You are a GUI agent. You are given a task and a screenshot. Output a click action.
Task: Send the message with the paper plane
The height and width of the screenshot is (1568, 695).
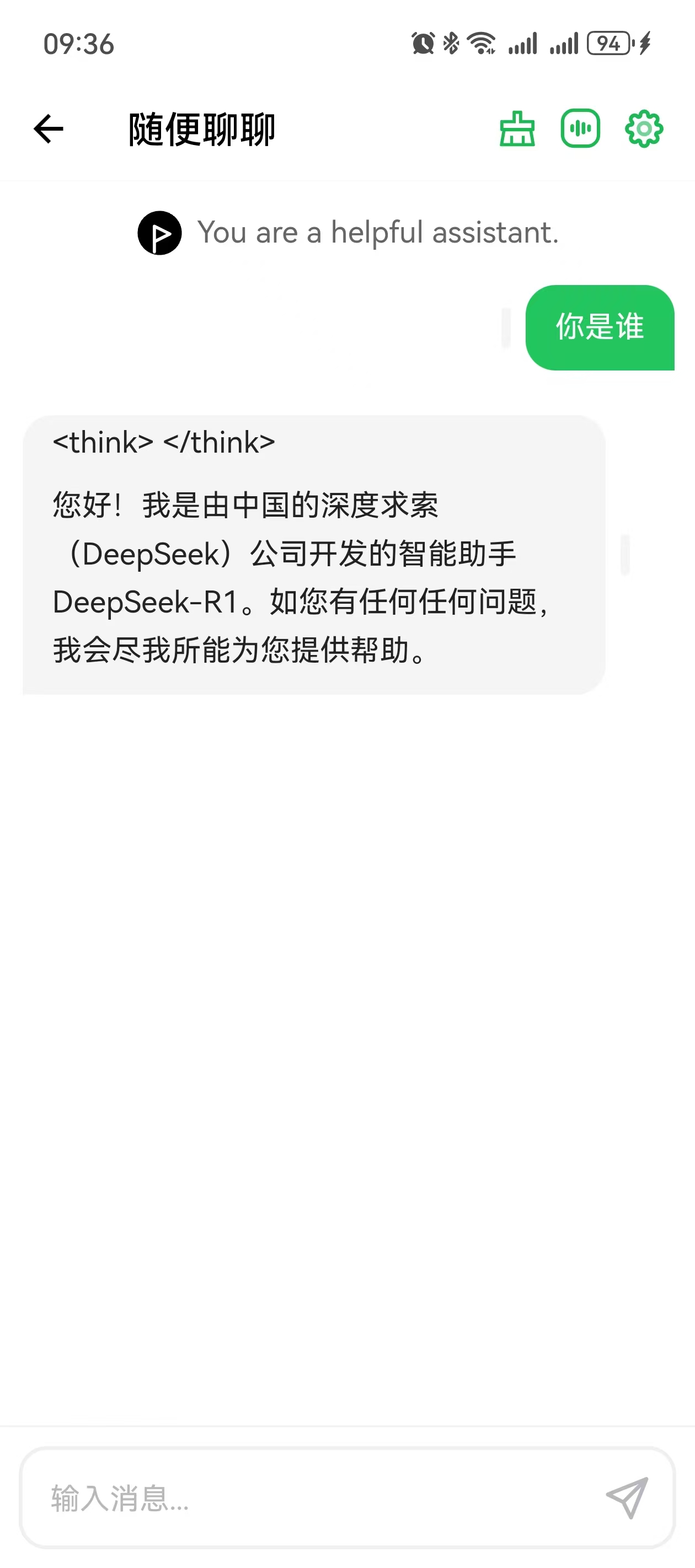(x=627, y=1497)
